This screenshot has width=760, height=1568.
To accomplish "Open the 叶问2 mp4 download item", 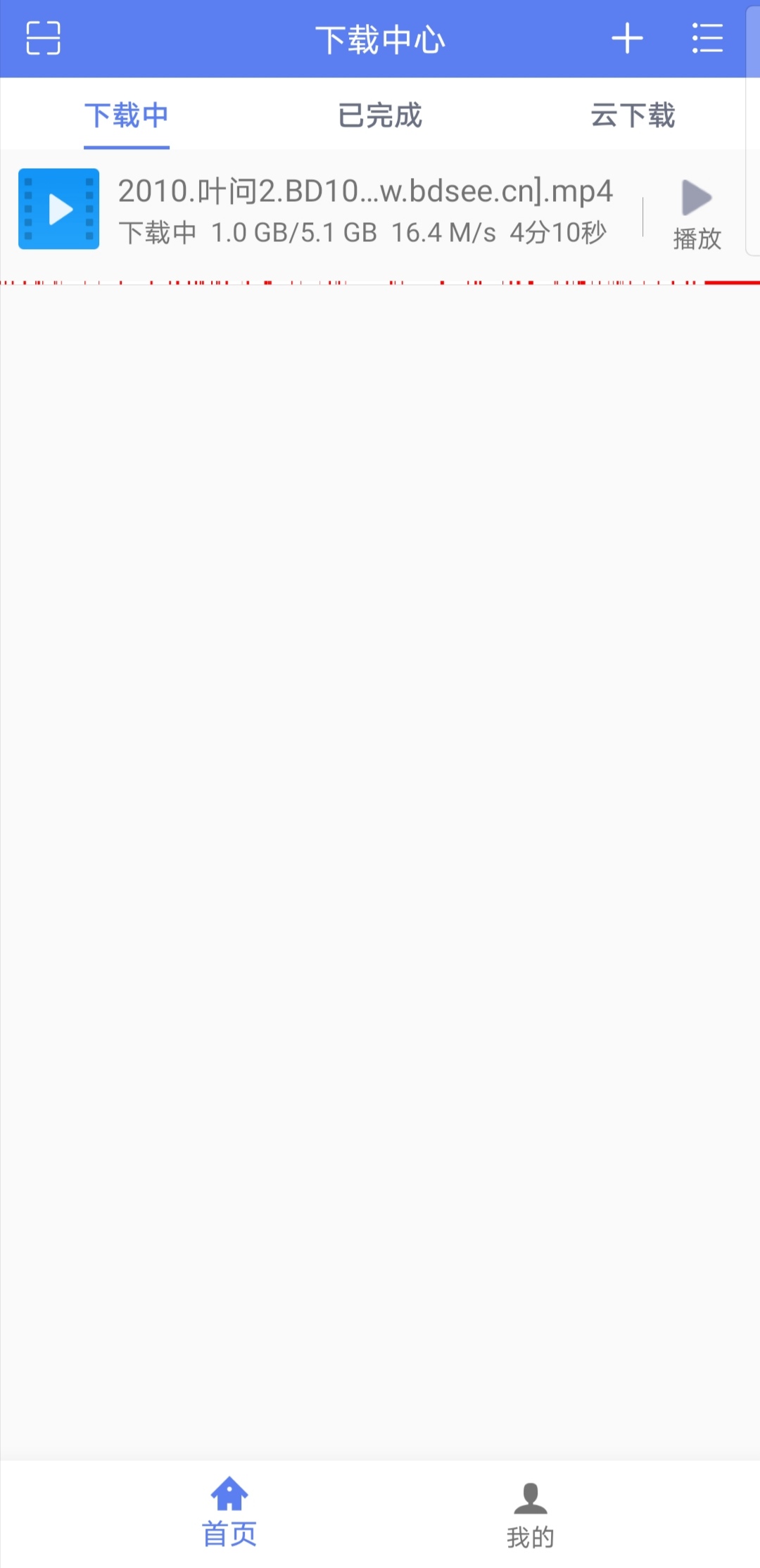I will coord(365,210).
